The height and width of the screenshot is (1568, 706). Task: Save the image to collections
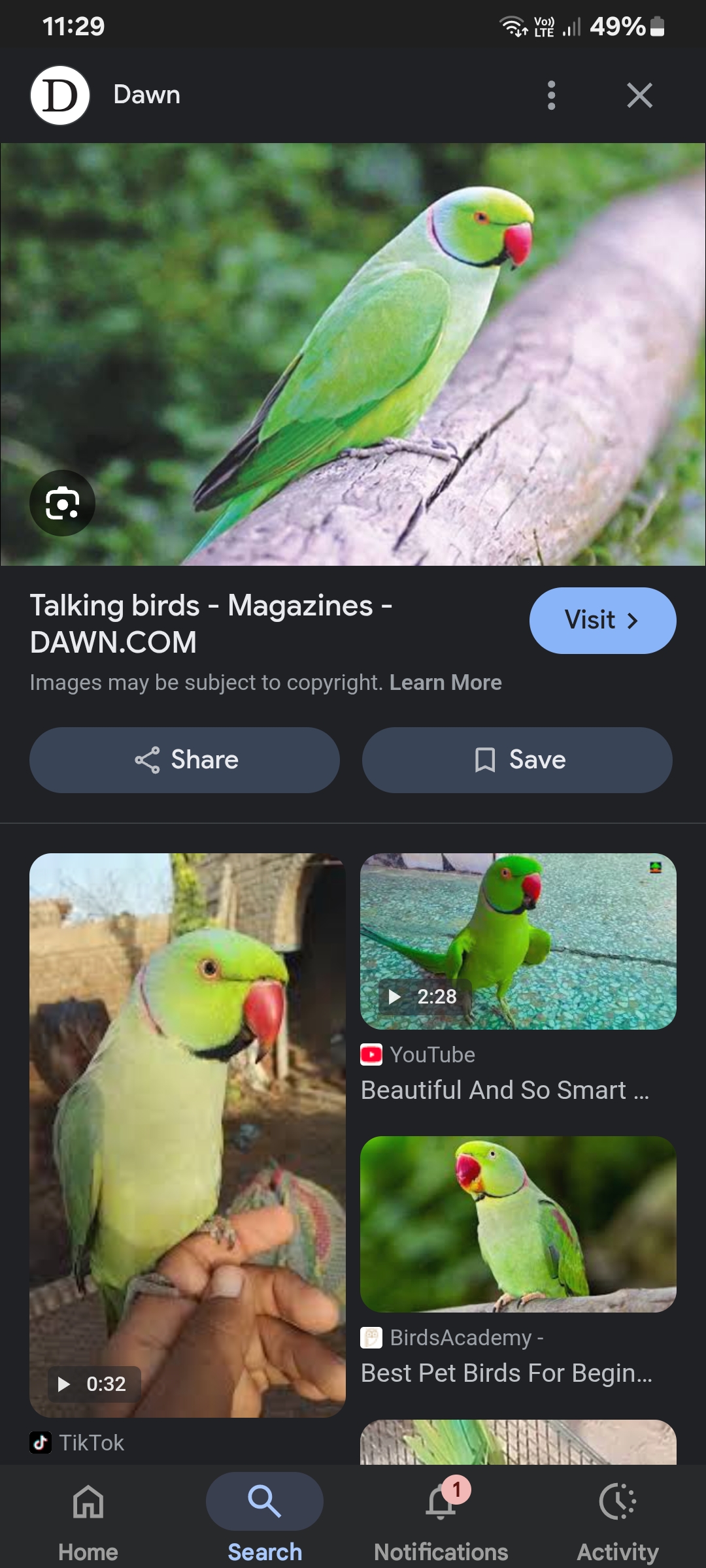517,760
